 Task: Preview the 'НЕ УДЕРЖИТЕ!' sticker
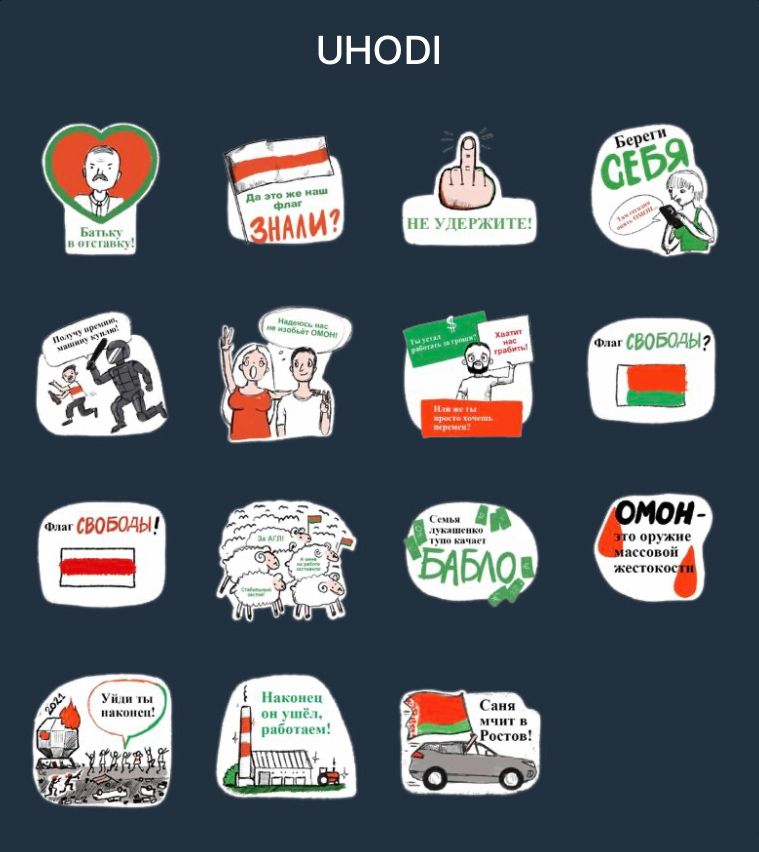[x=469, y=190]
